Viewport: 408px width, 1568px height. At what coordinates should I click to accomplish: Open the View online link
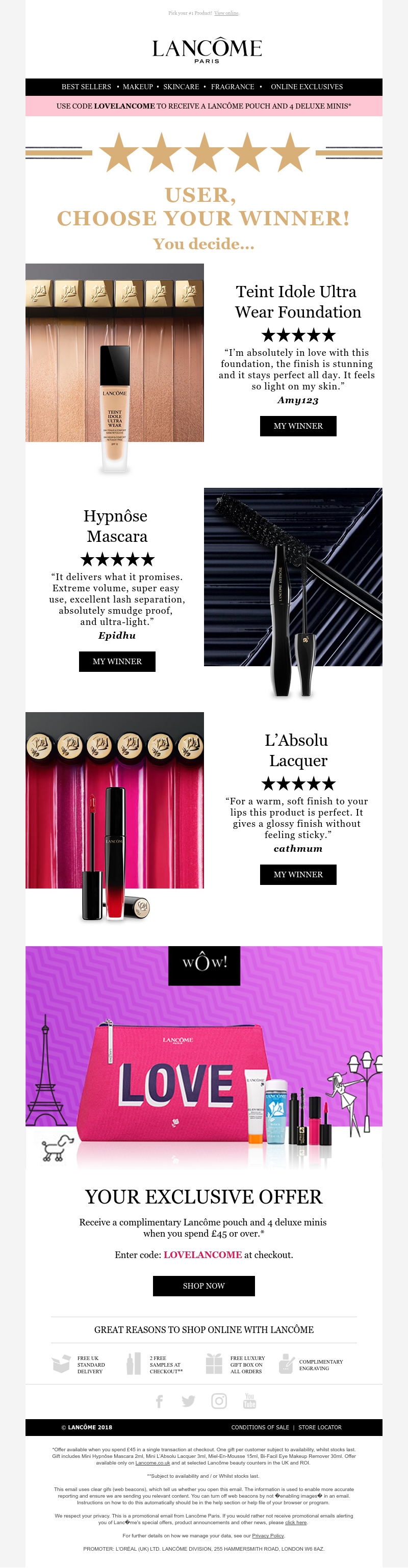pyautogui.click(x=226, y=13)
